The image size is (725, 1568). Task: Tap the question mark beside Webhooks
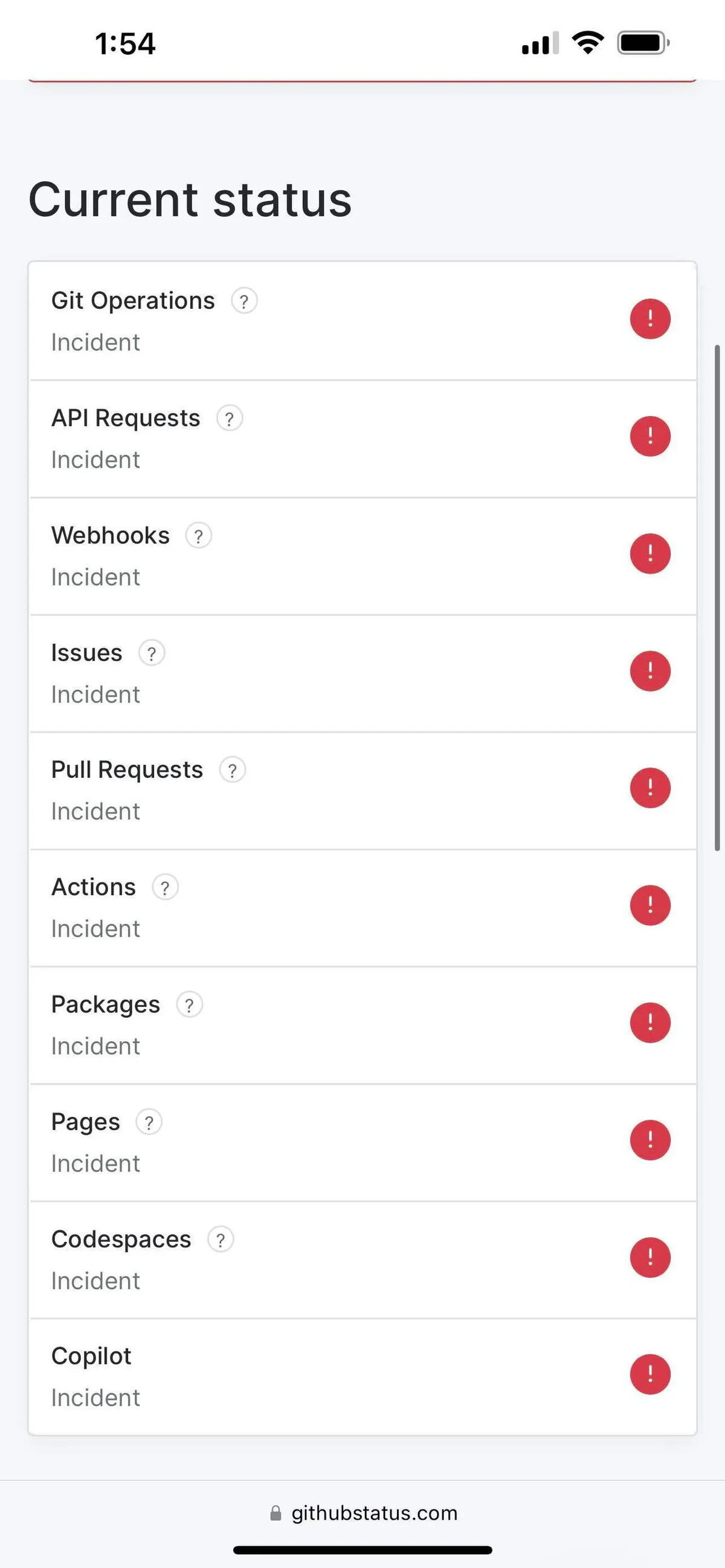pyautogui.click(x=198, y=536)
